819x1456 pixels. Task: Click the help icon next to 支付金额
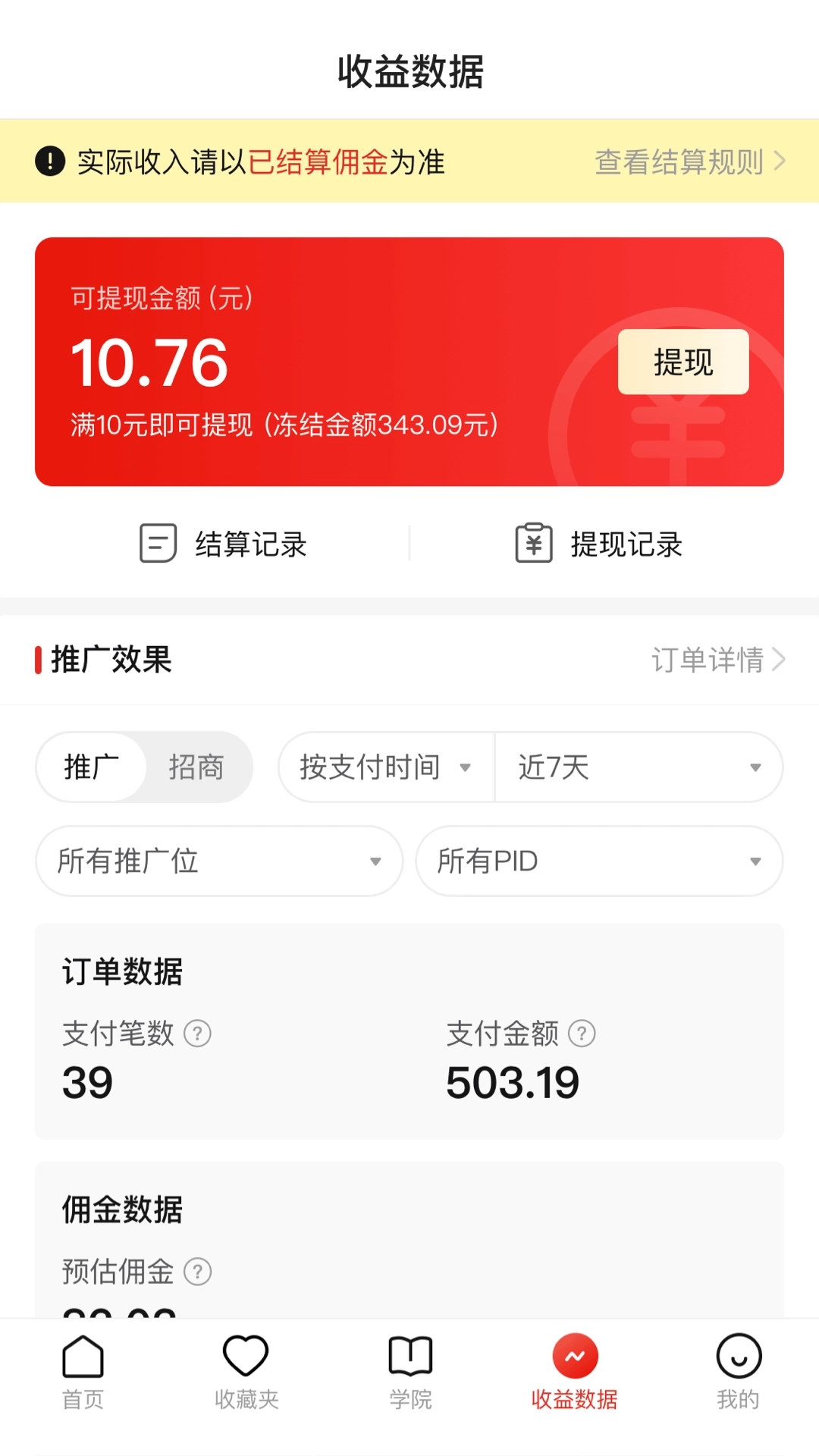tap(582, 1034)
